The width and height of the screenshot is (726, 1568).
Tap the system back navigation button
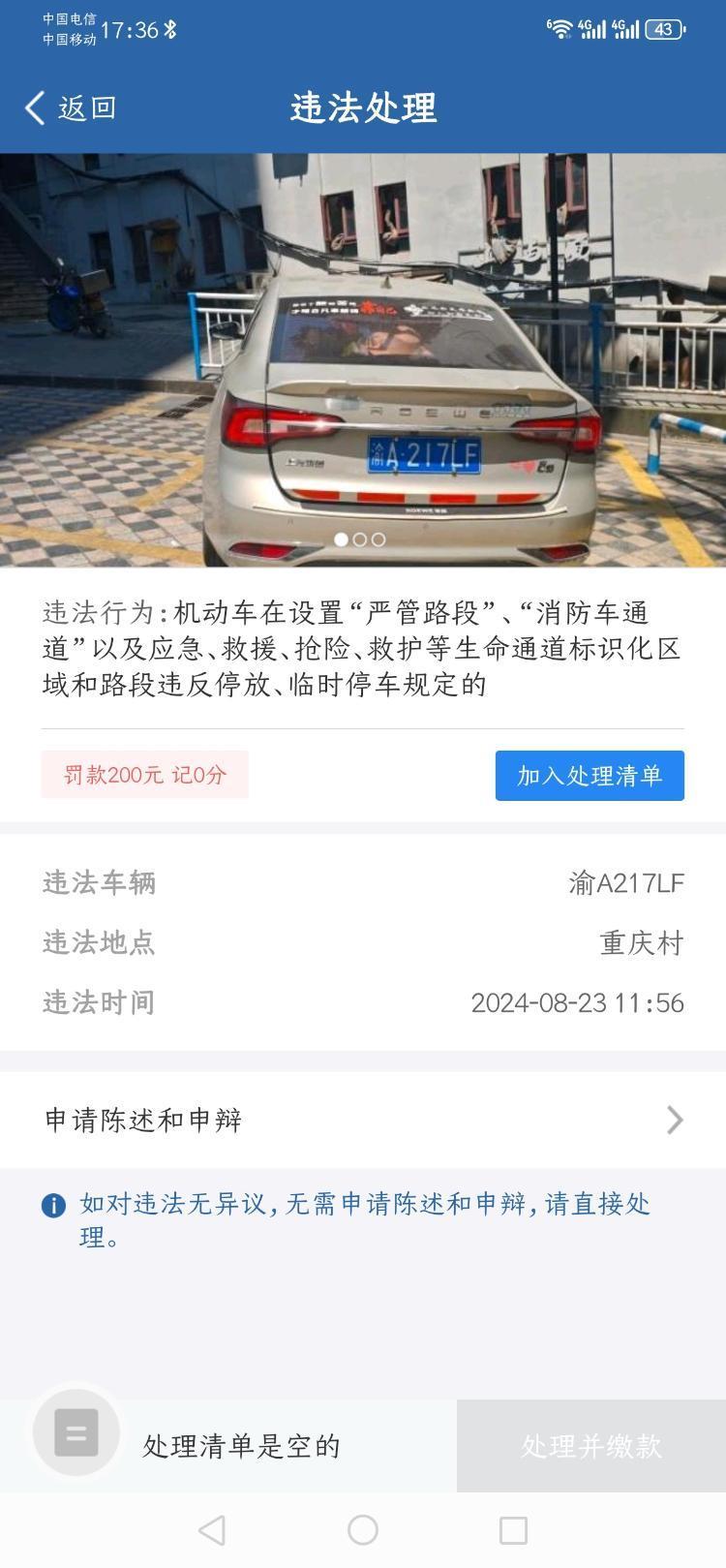click(x=212, y=1530)
